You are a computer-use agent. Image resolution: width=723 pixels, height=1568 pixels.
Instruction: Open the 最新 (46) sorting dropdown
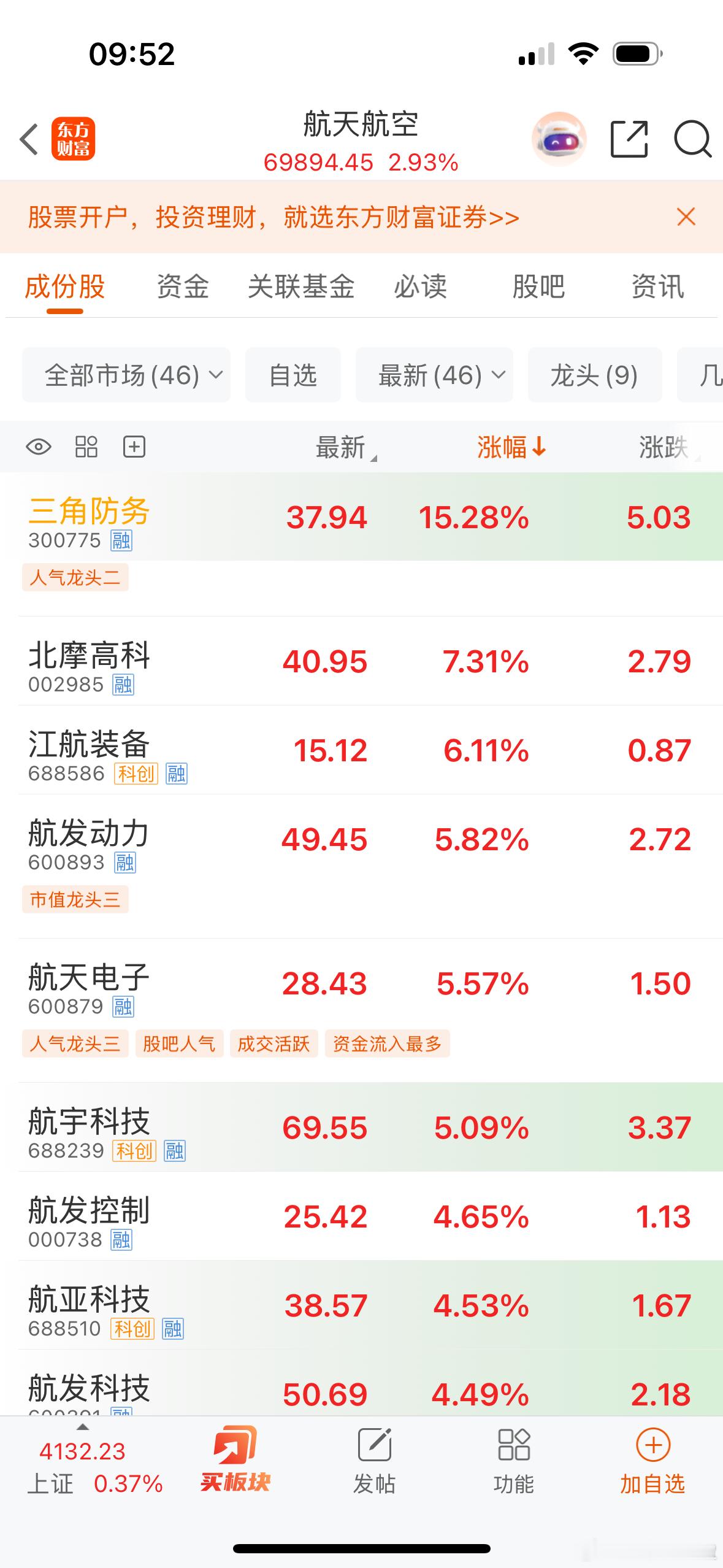(434, 375)
